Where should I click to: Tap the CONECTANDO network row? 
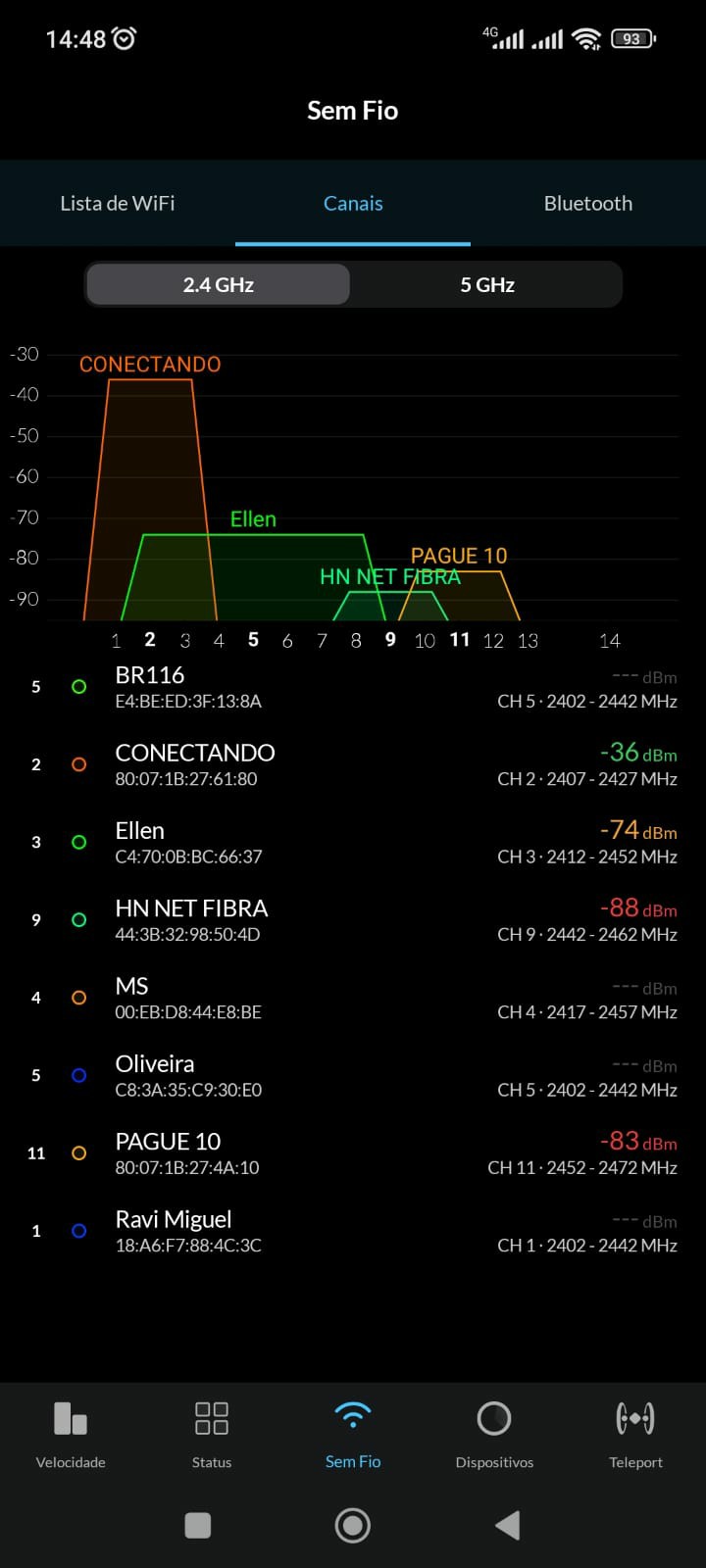click(x=353, y=764)
